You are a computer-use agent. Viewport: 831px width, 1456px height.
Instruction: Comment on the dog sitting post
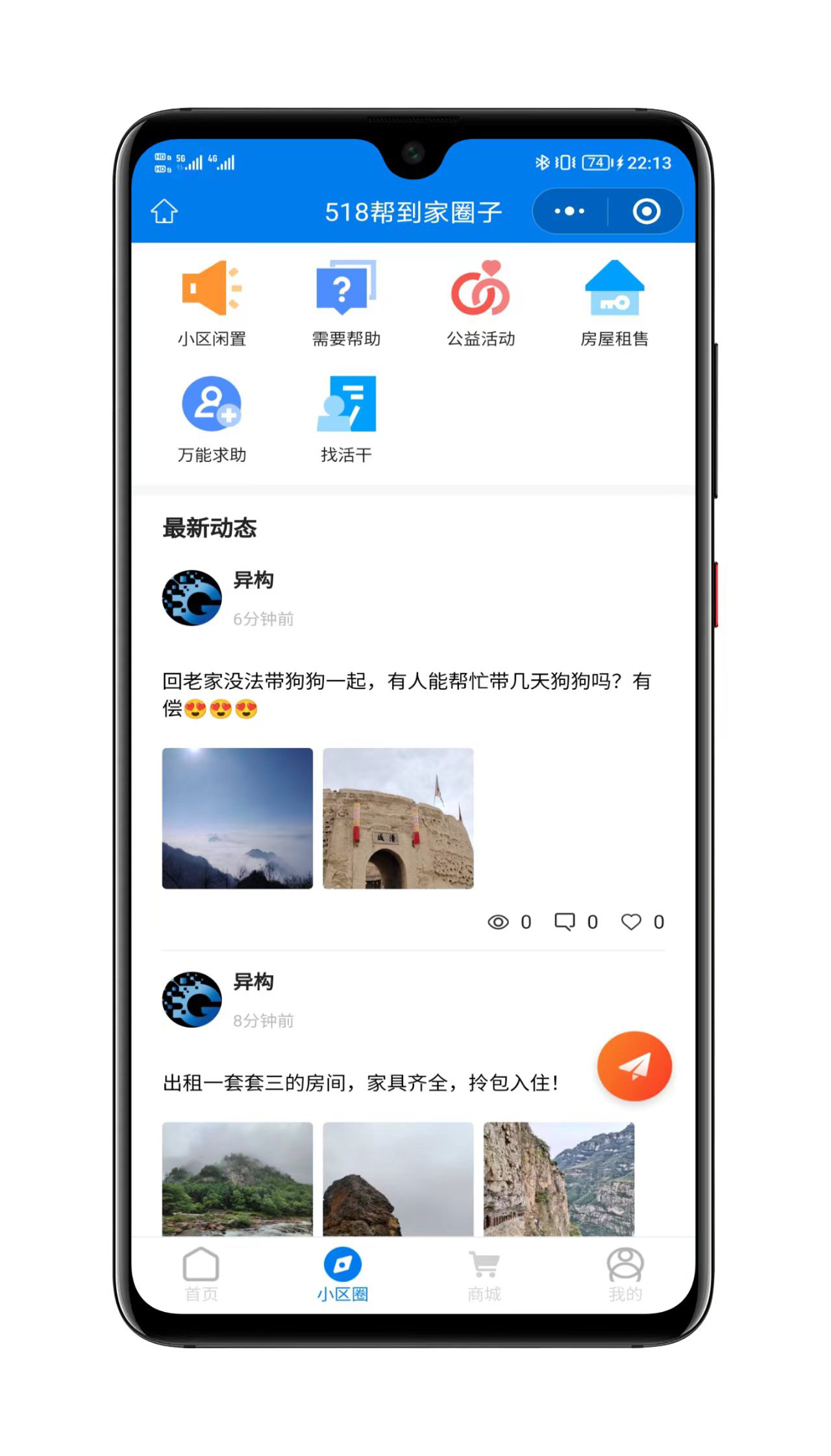pyautogui.click(x=565, y=922)
